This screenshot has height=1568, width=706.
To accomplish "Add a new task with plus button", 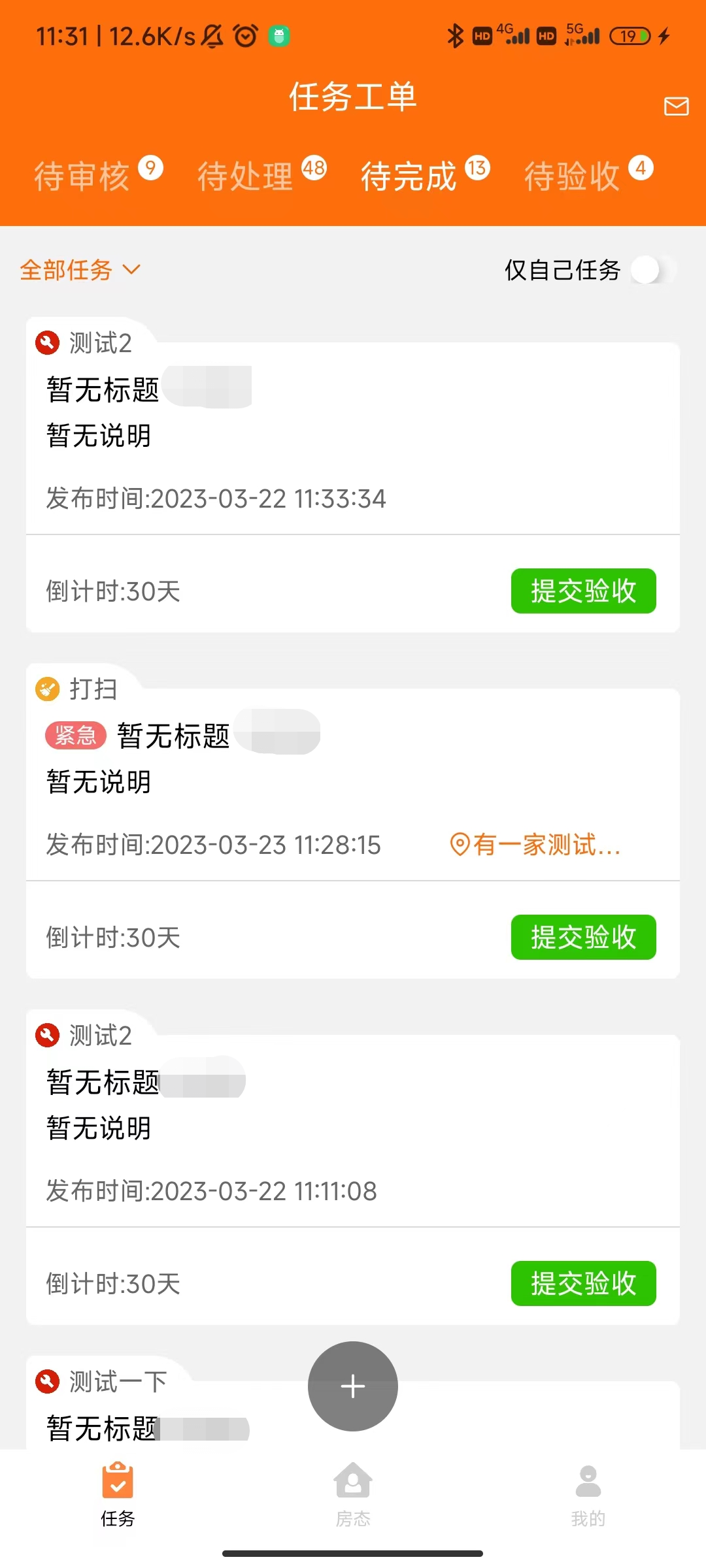I will click(x=353, y=1386).
